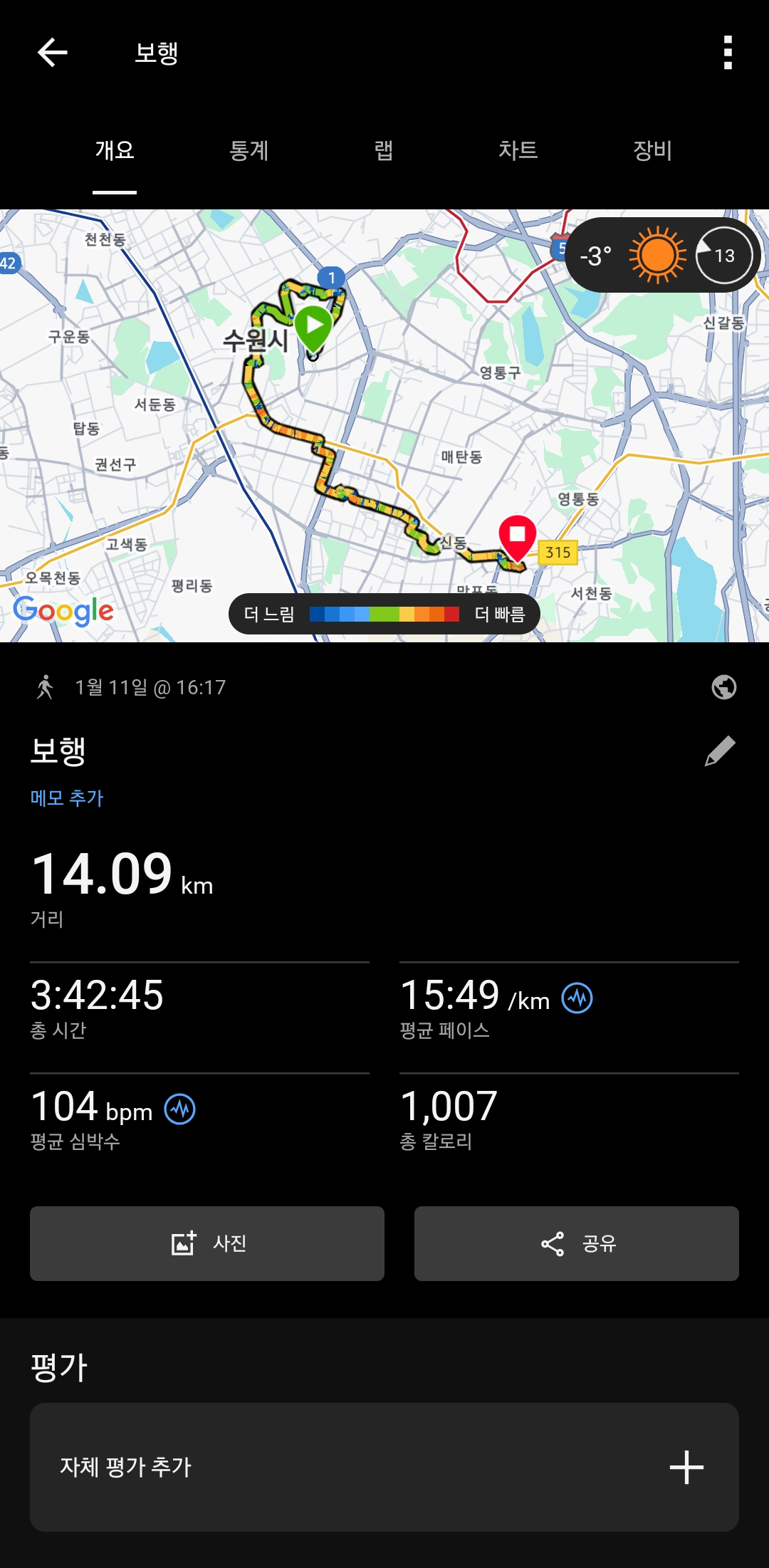Image resolution: width=769 pixels, height=1568 pixels.
Task: Open the 차트 tab
Action: (x=518, y=150)
